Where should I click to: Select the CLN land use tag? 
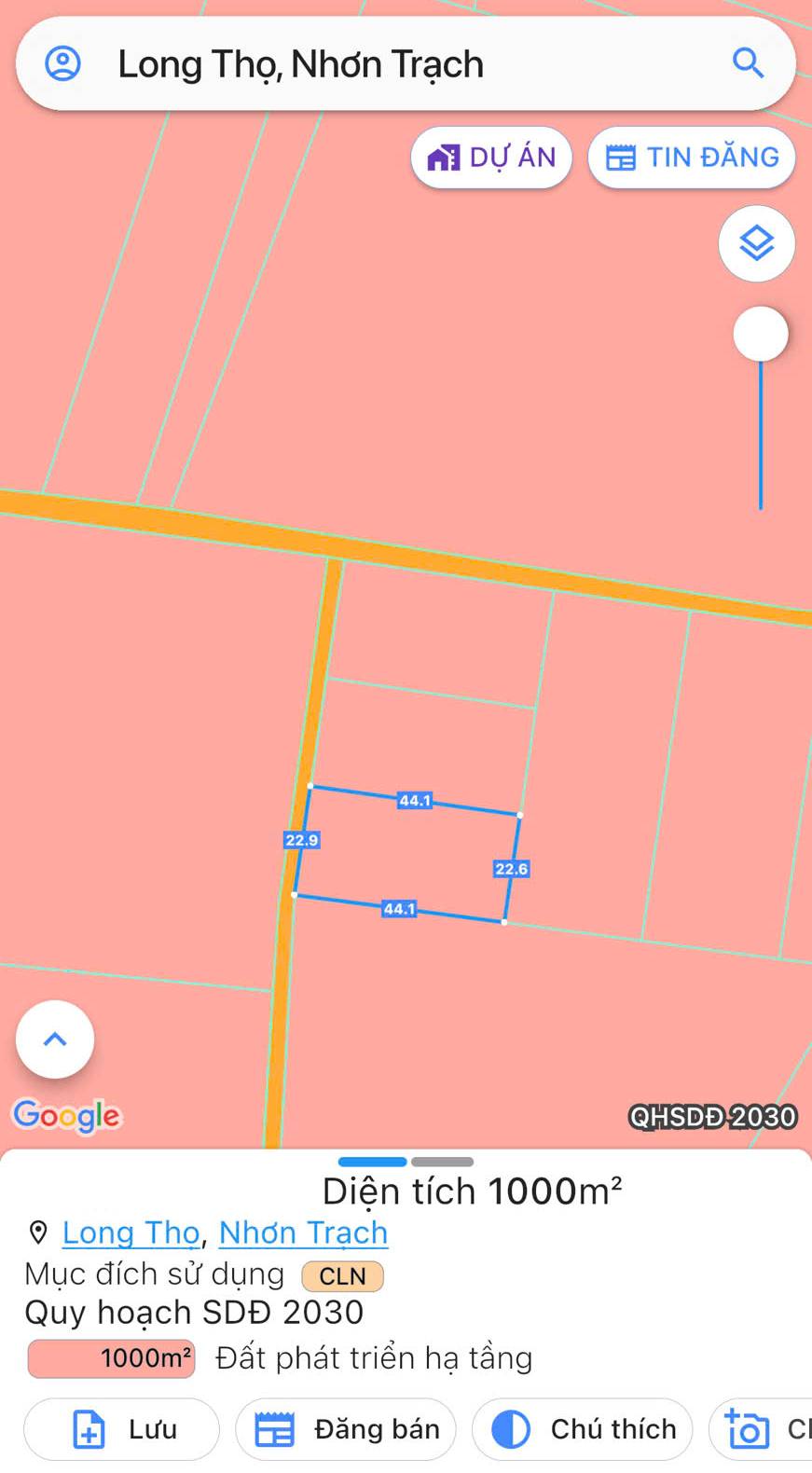(342, 1276)
